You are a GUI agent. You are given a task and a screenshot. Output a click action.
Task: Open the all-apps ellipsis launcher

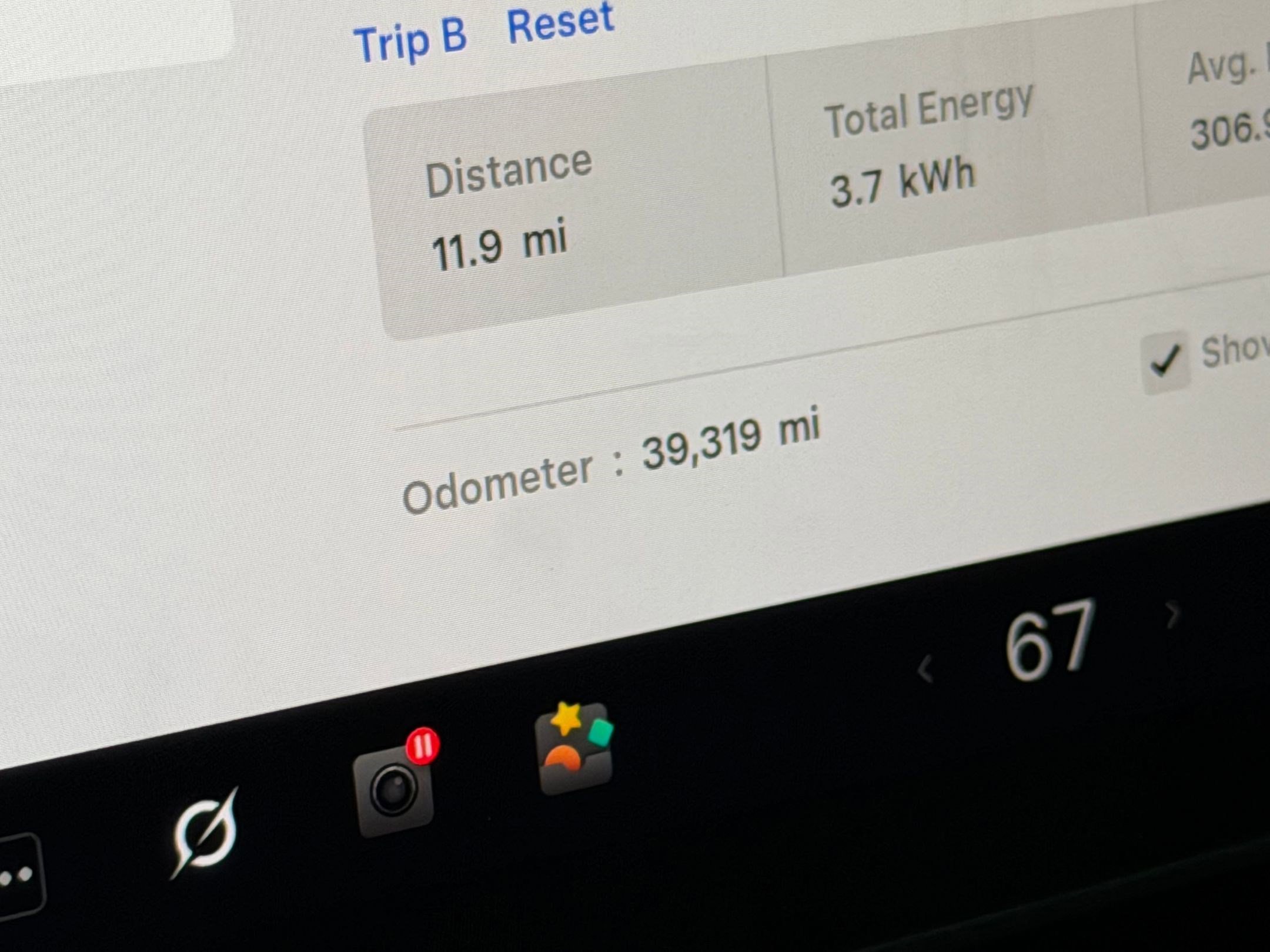pyautogui.click(x=18, y=877)
